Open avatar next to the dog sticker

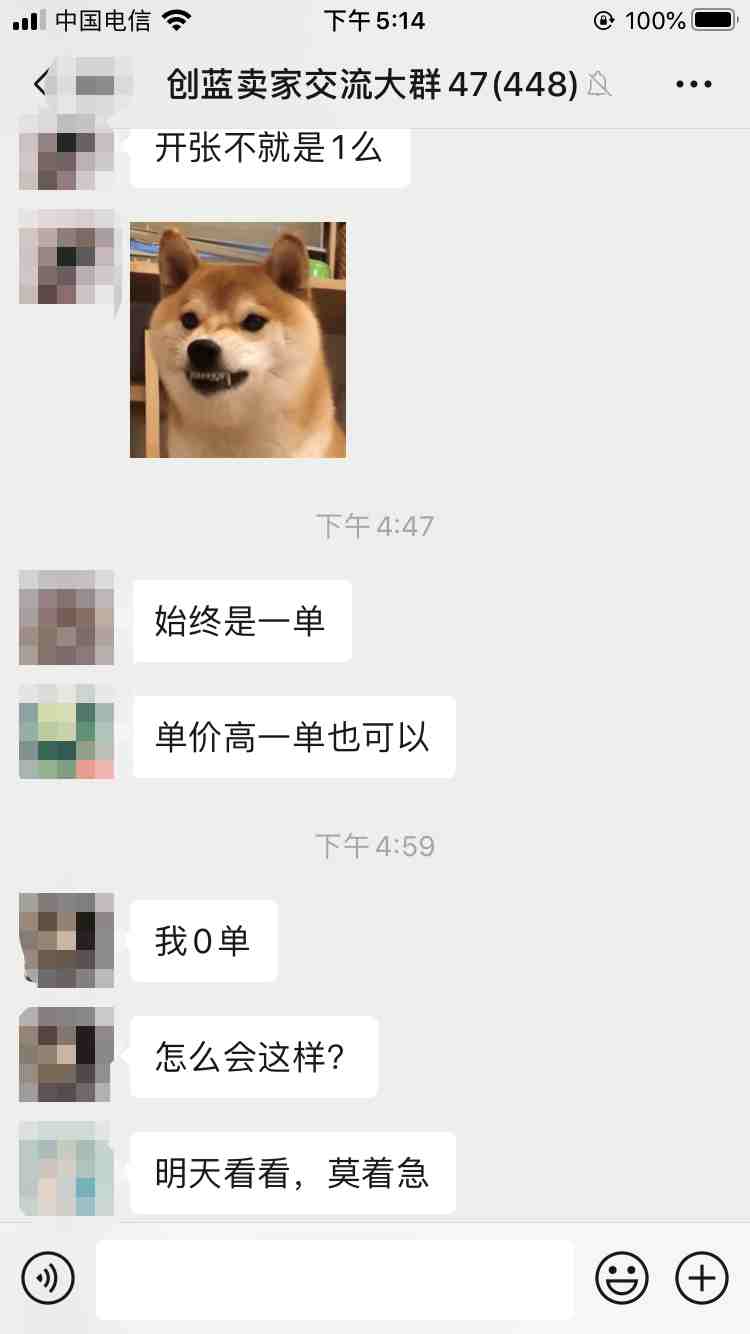click(66, 256)
